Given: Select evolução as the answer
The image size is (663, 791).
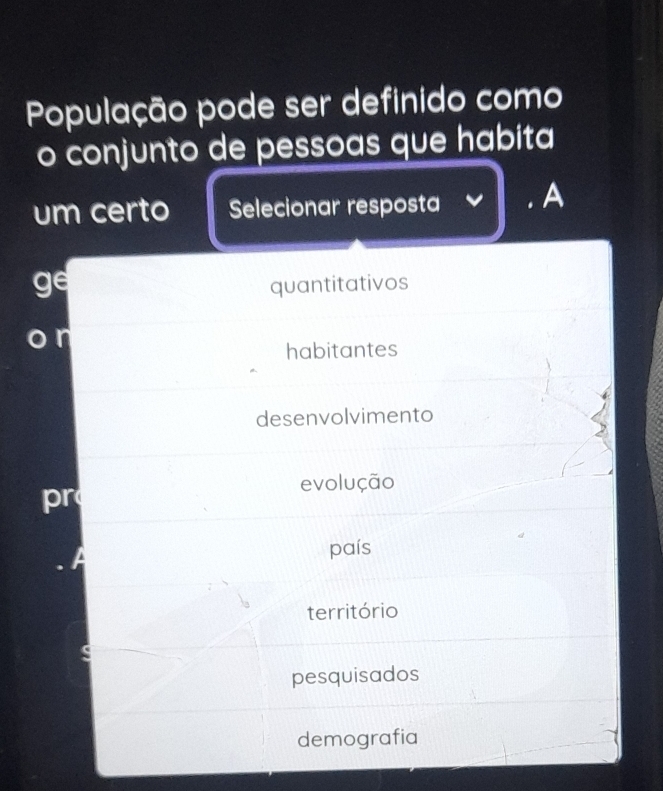Looking at the screenshot, I should click(x=346, y=482).
